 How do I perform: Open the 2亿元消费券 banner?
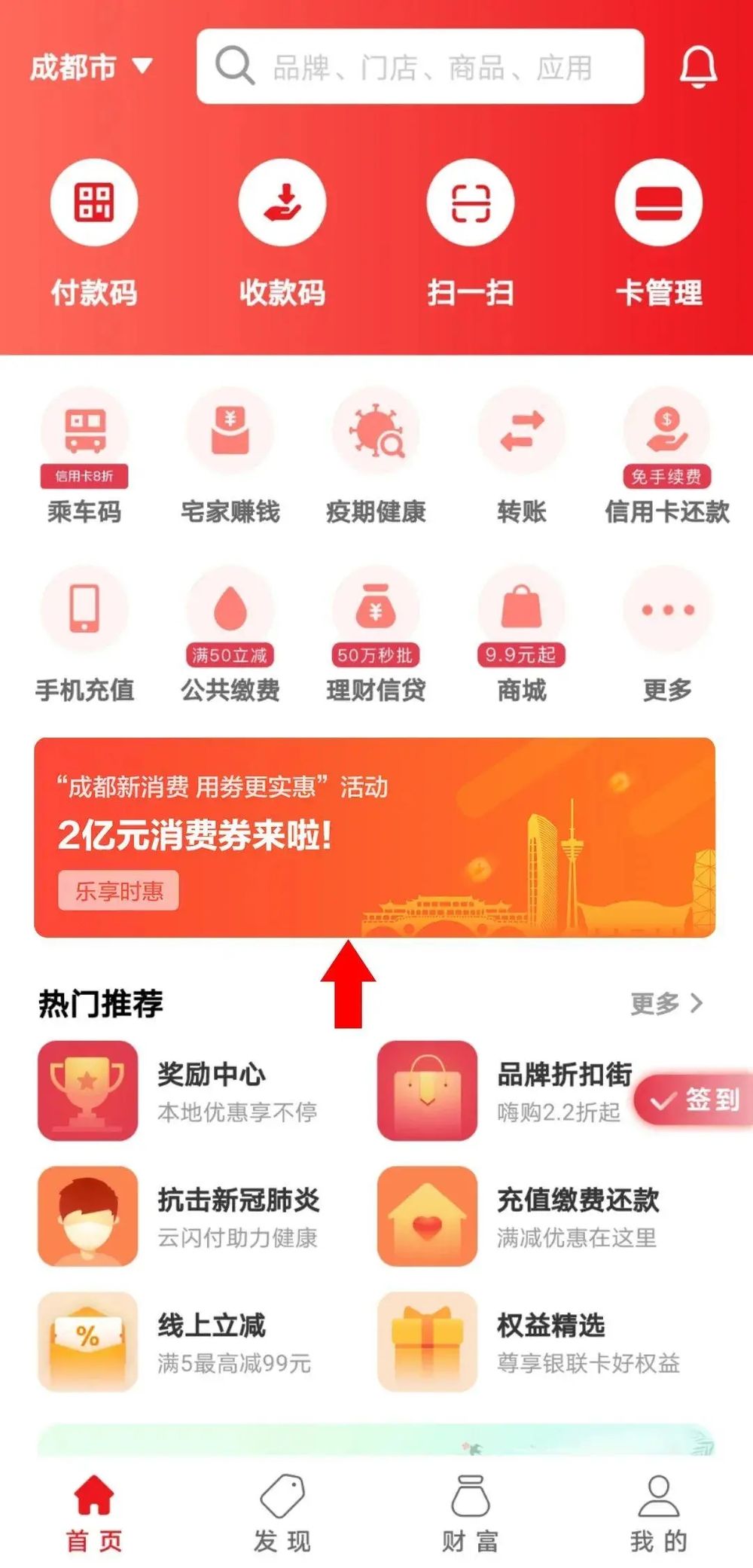[374, 837]
